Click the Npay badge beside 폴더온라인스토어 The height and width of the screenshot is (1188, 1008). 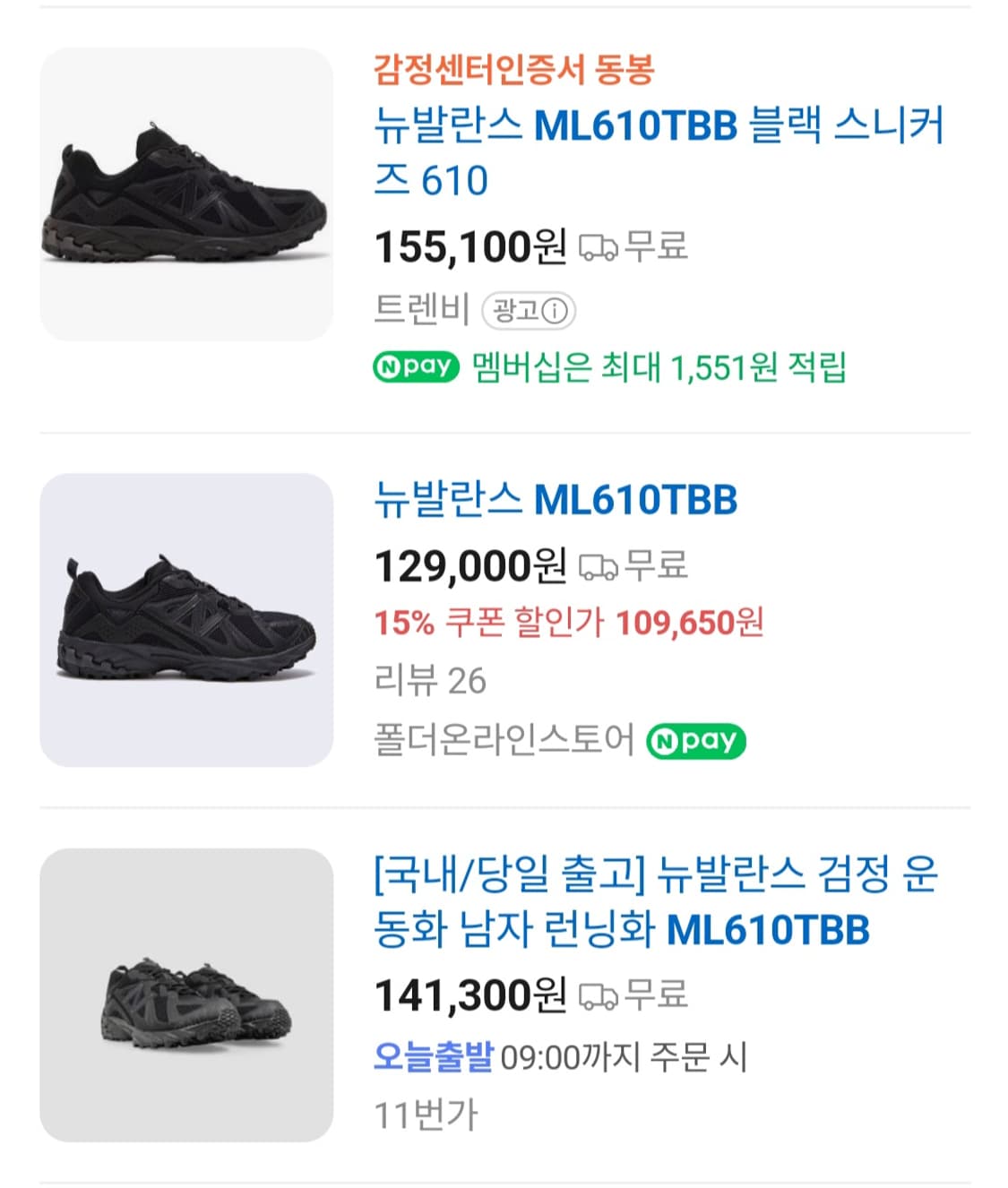697,740
